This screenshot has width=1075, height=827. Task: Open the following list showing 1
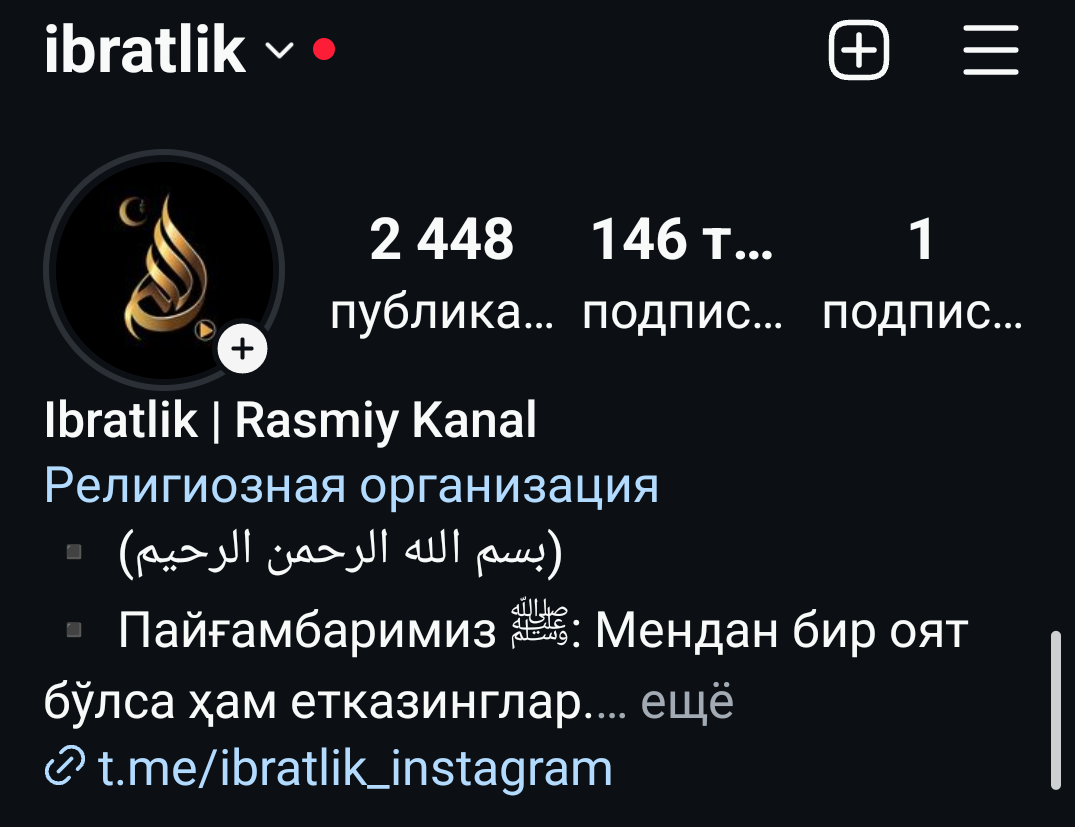[921, 270]
